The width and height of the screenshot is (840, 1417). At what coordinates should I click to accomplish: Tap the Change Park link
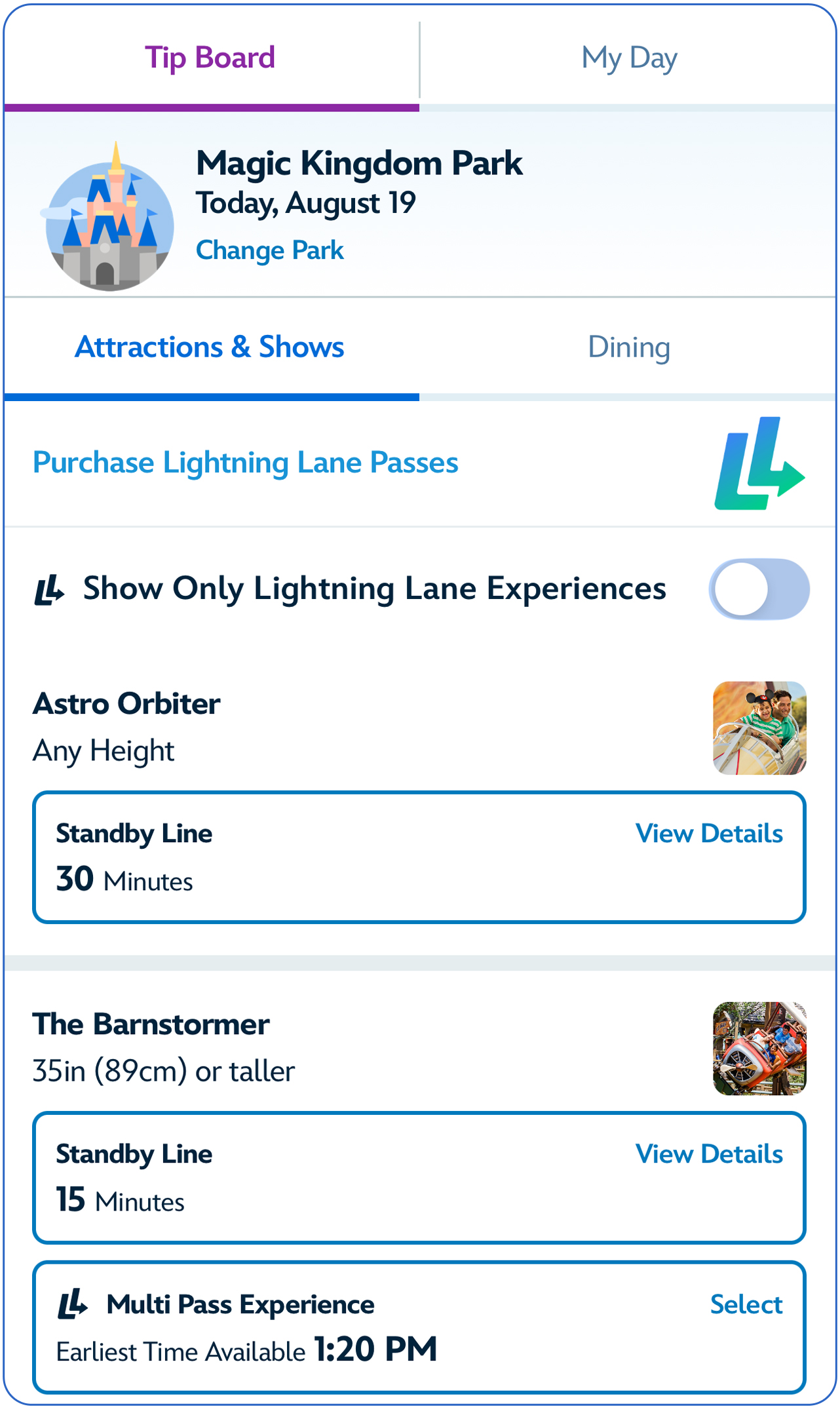[x=269, y=250]
